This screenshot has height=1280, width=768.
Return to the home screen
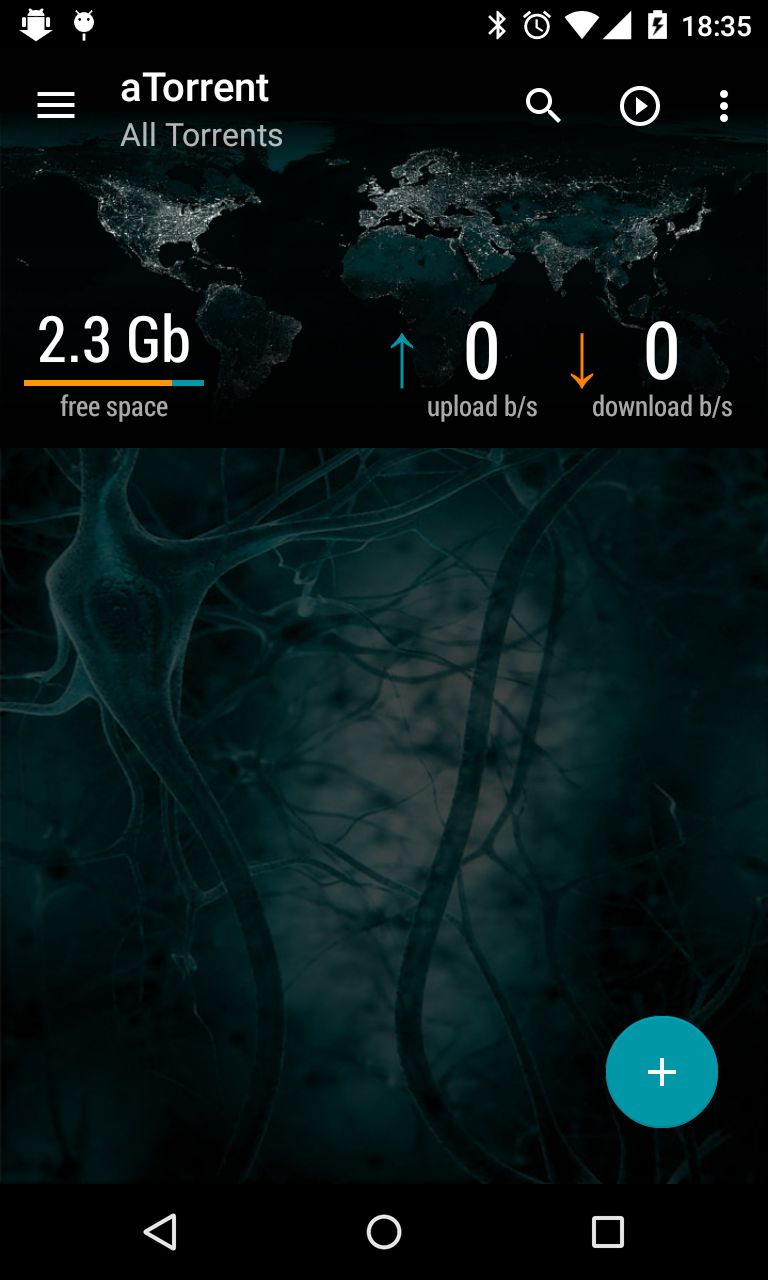(384, 1232)
